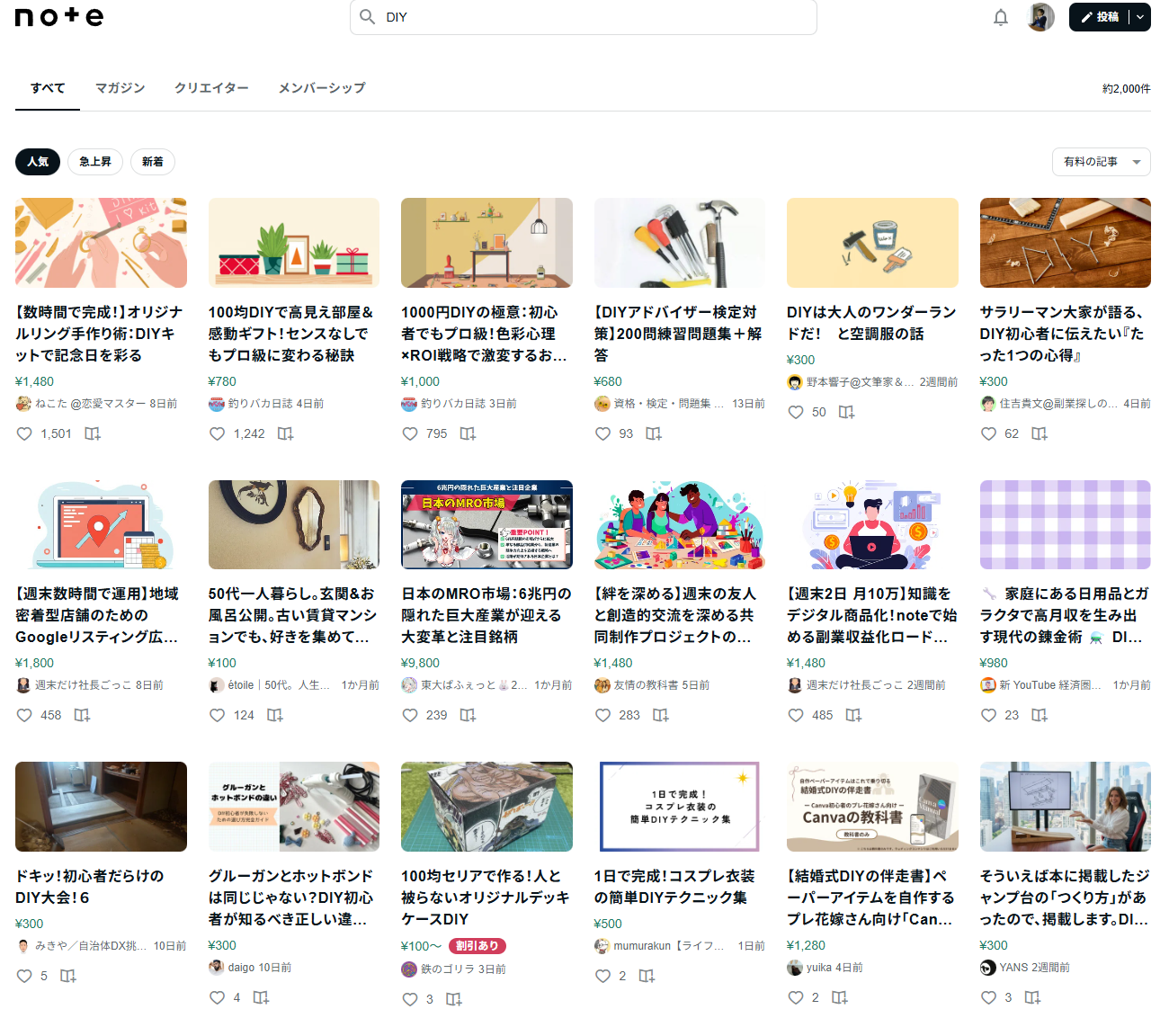Select the 急上昇 filter chip
1169x1036 pixels.
[95, 162]
